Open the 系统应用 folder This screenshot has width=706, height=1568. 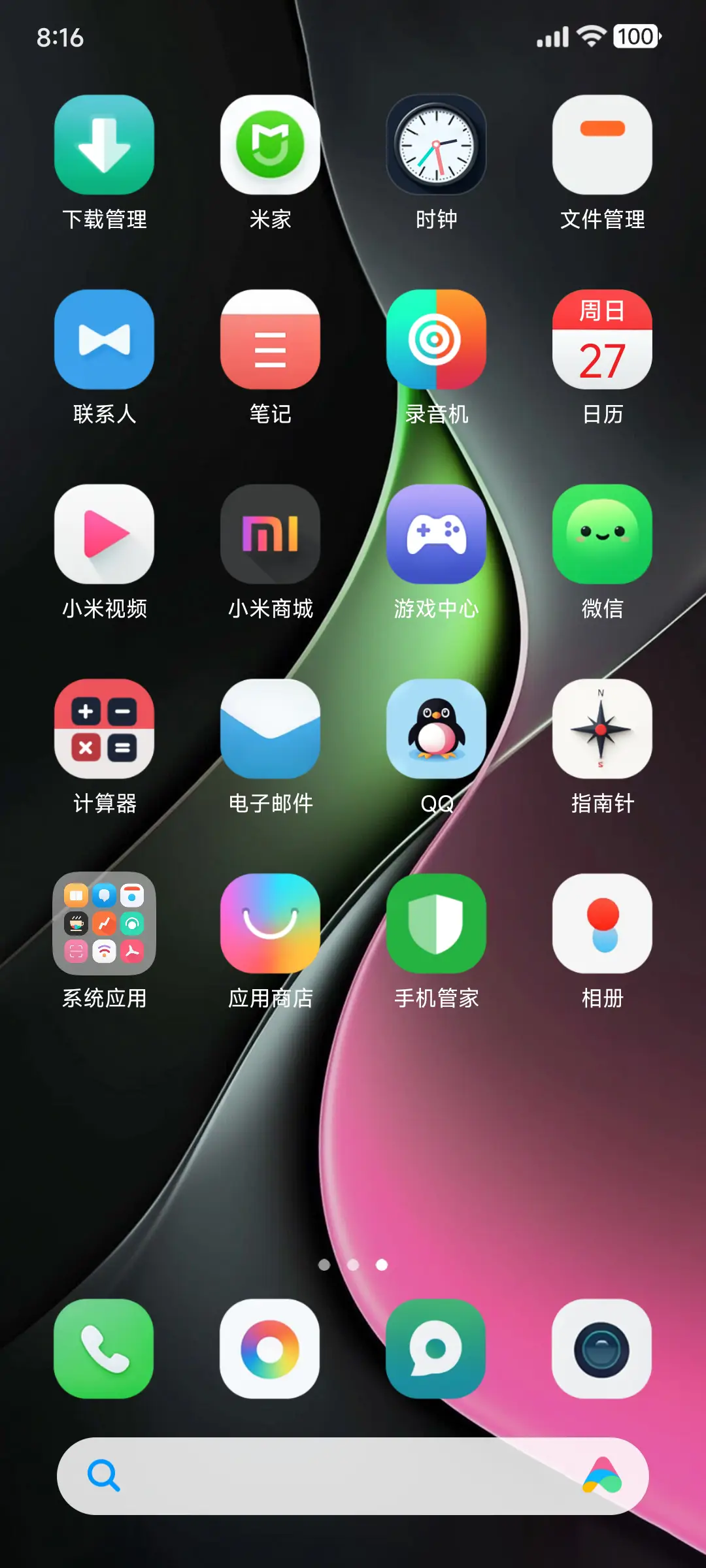tap(104, 924)
